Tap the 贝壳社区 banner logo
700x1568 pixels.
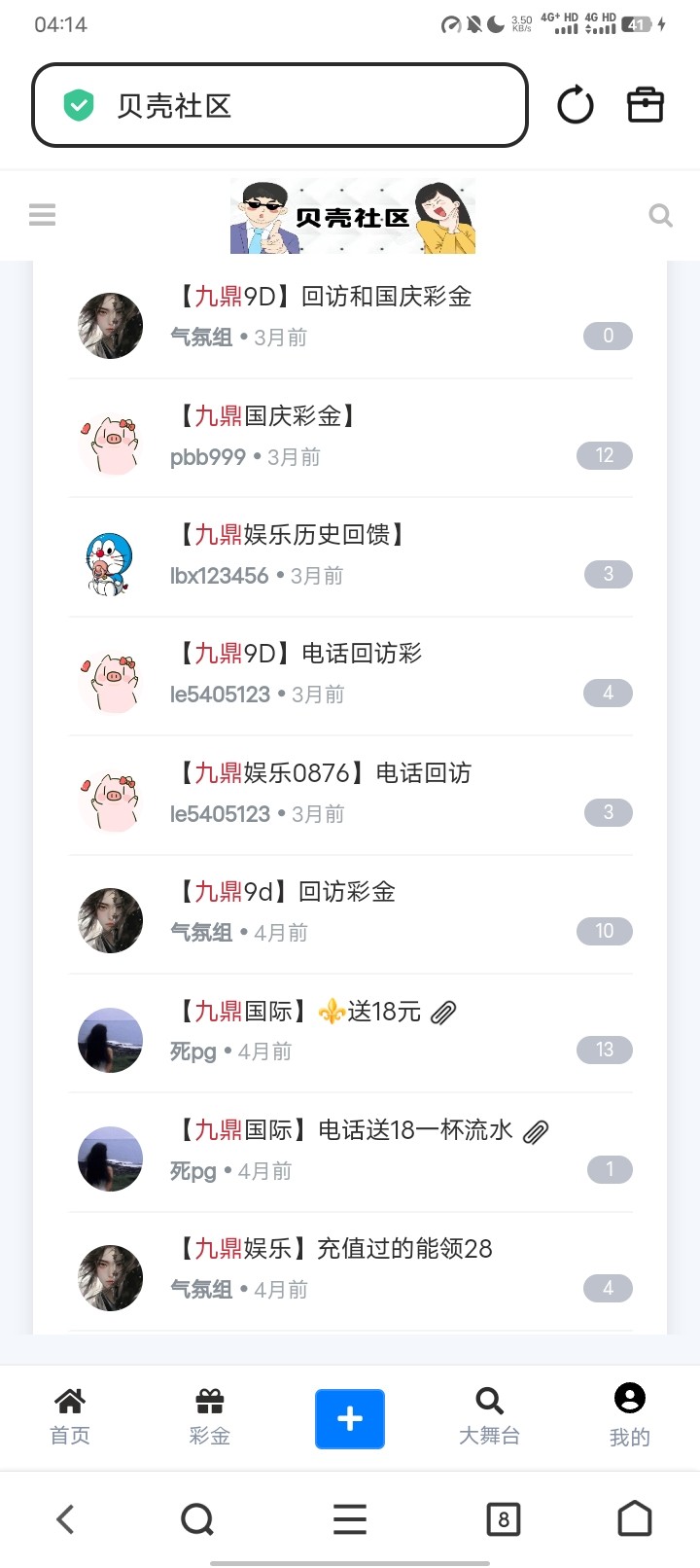tap(352, 214)
